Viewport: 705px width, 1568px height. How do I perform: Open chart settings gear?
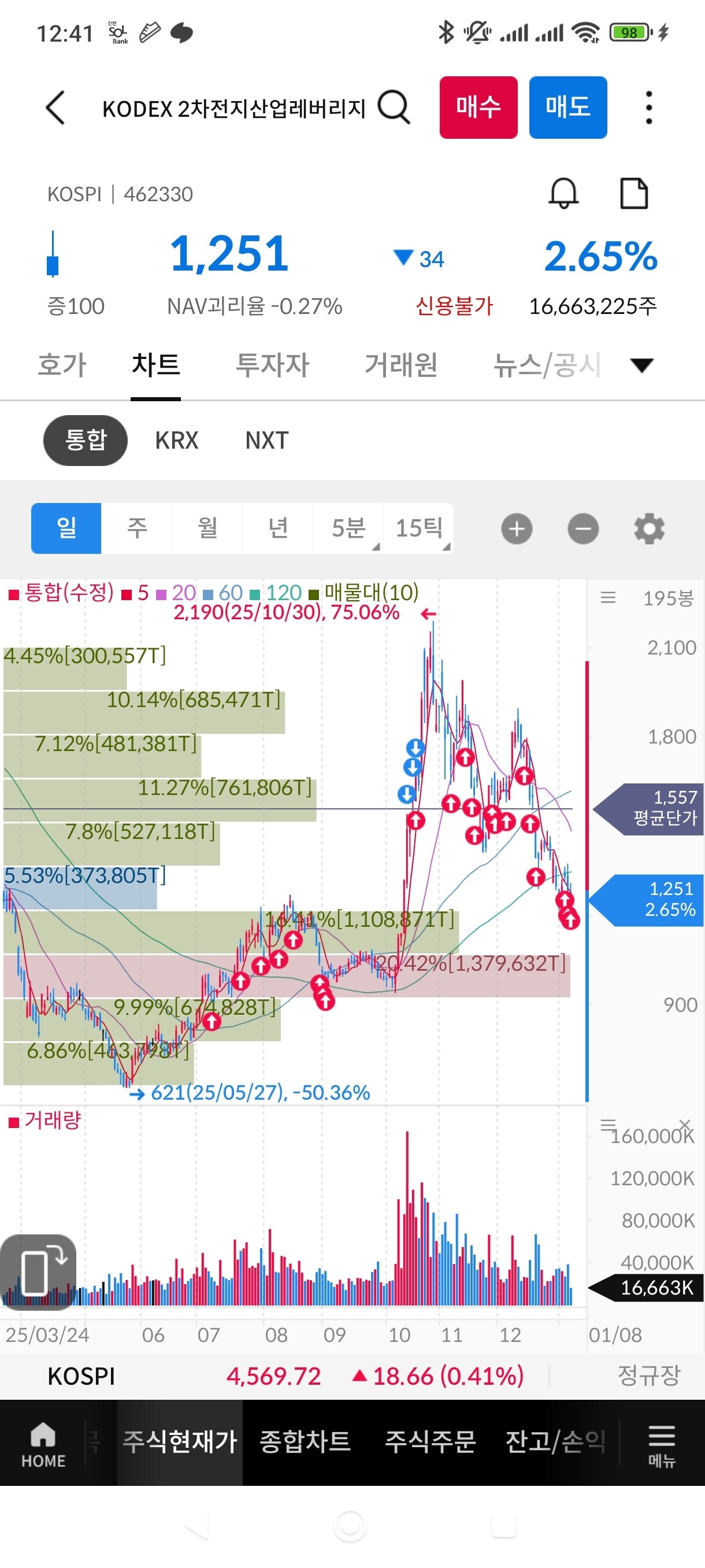[649, 528]
